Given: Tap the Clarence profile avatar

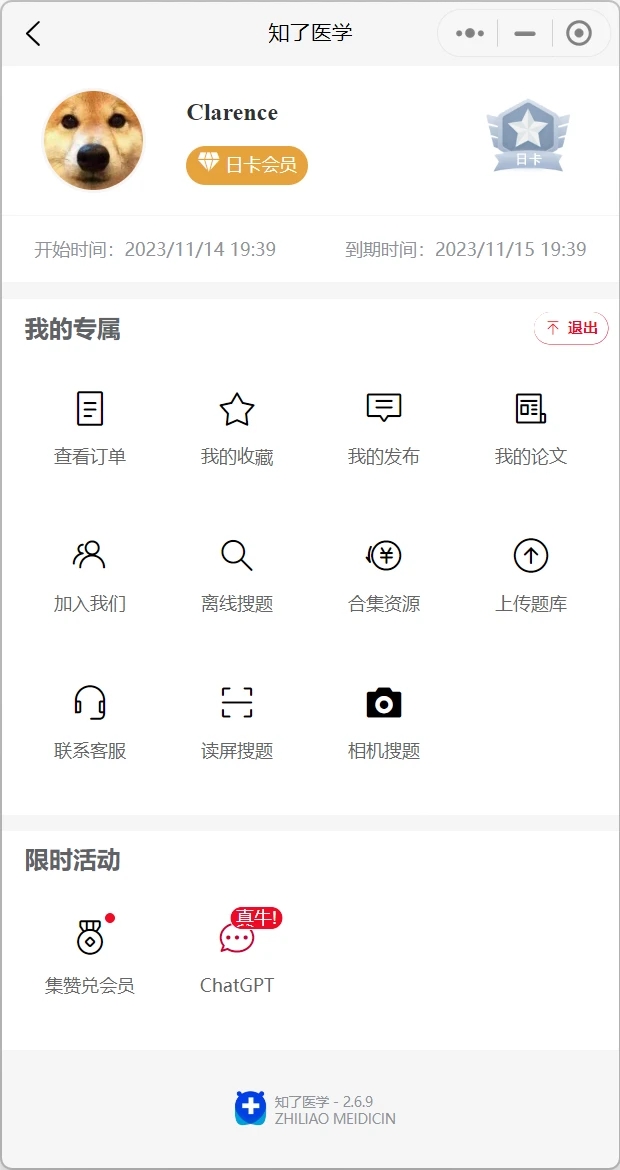Looking at the screenshot, I should point(93,140).
